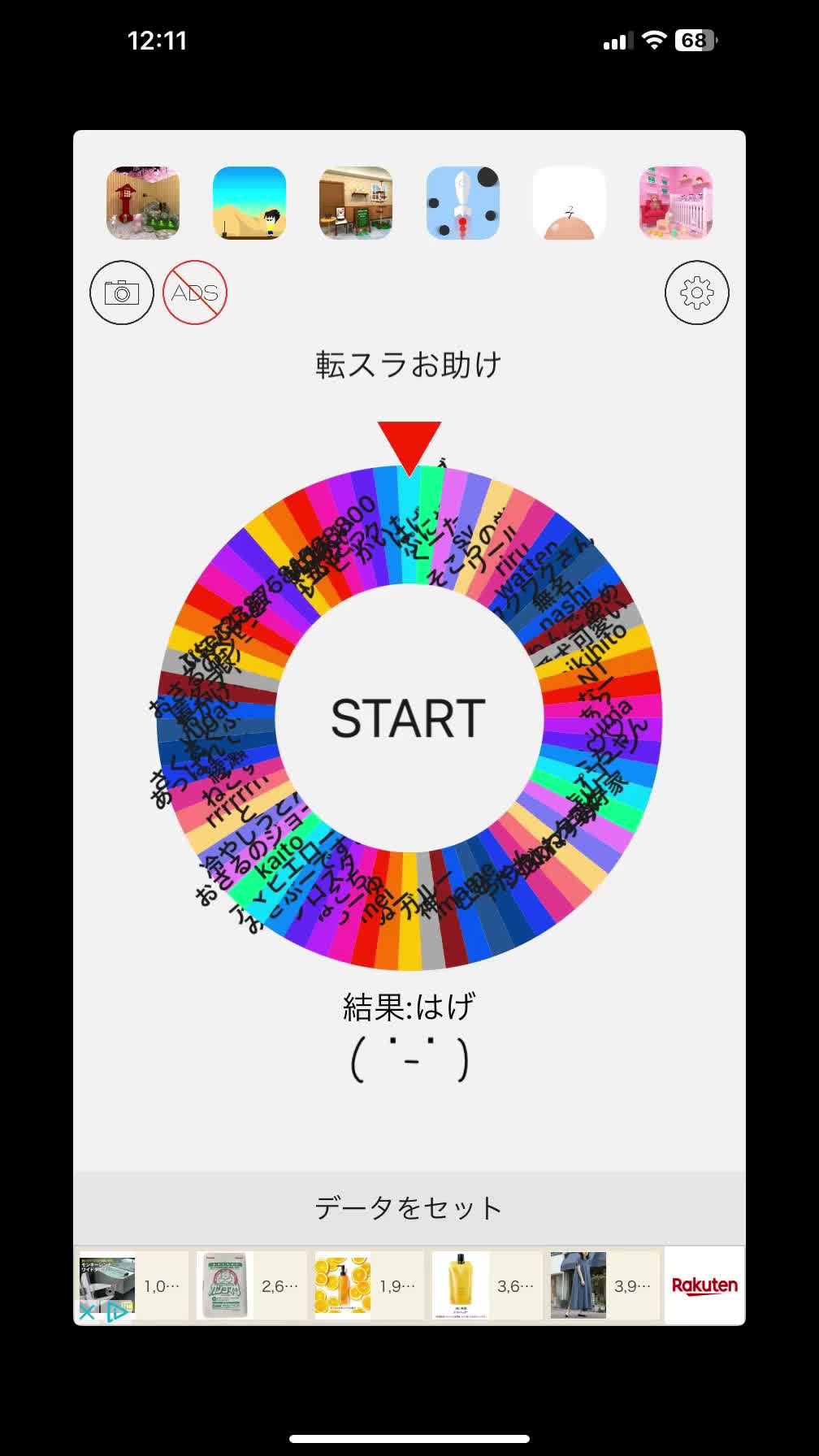Close the ad with the X icon

[x=87, y=1311]
